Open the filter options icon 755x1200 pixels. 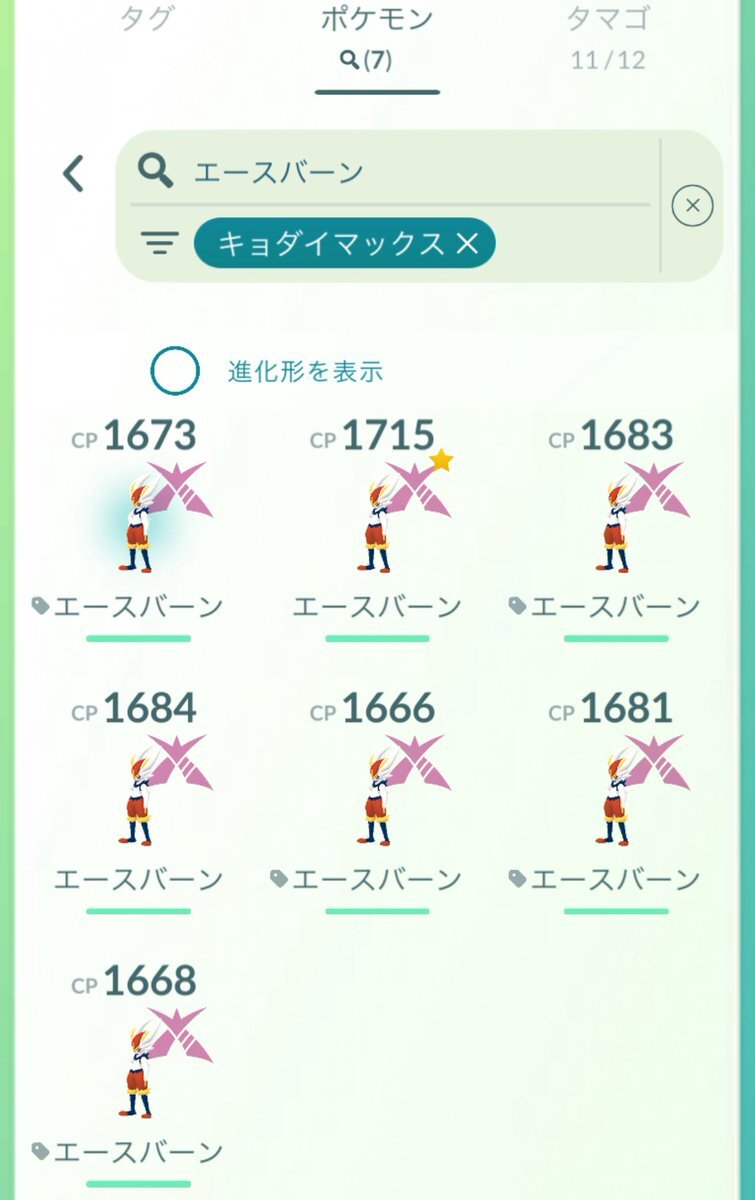click(x=159, y=243)
